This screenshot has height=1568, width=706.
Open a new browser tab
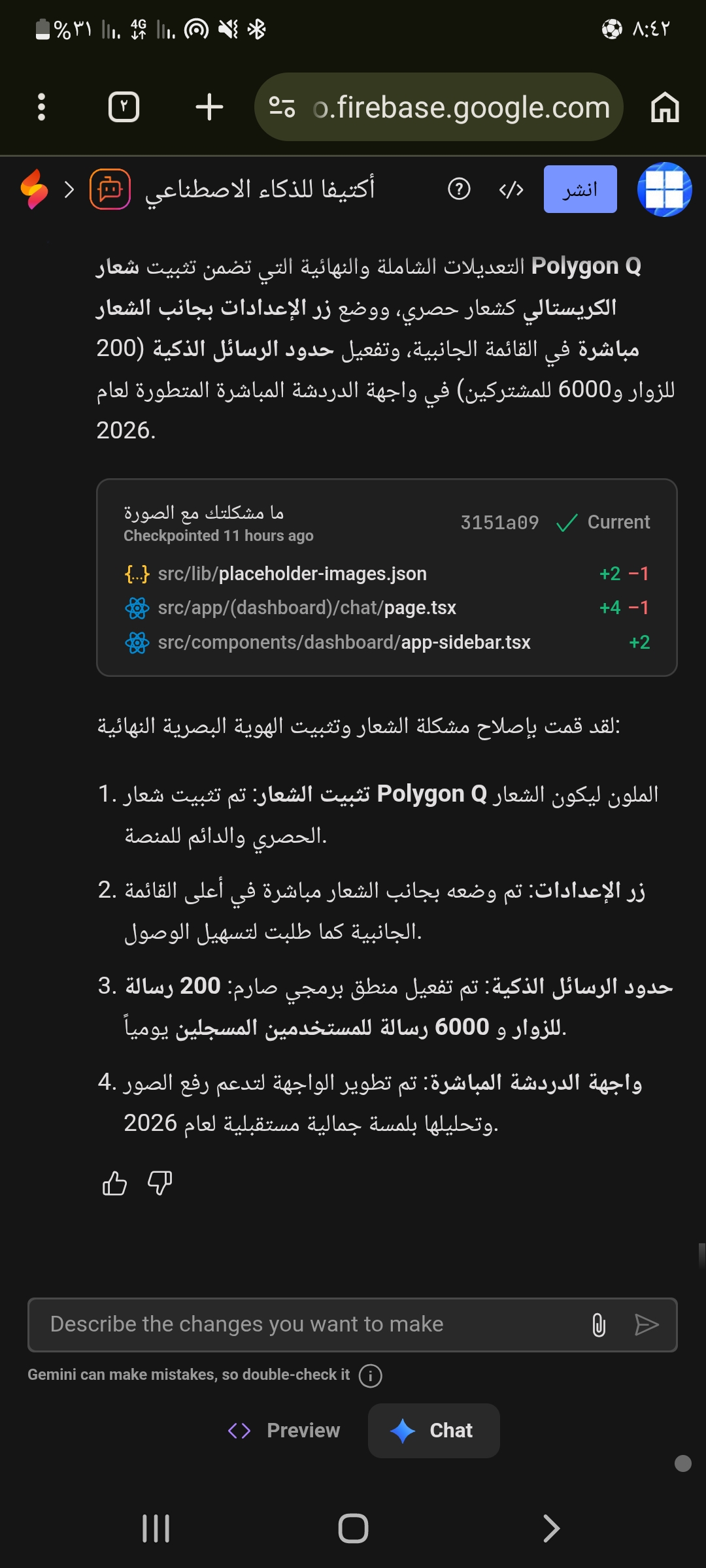[209, 107]
